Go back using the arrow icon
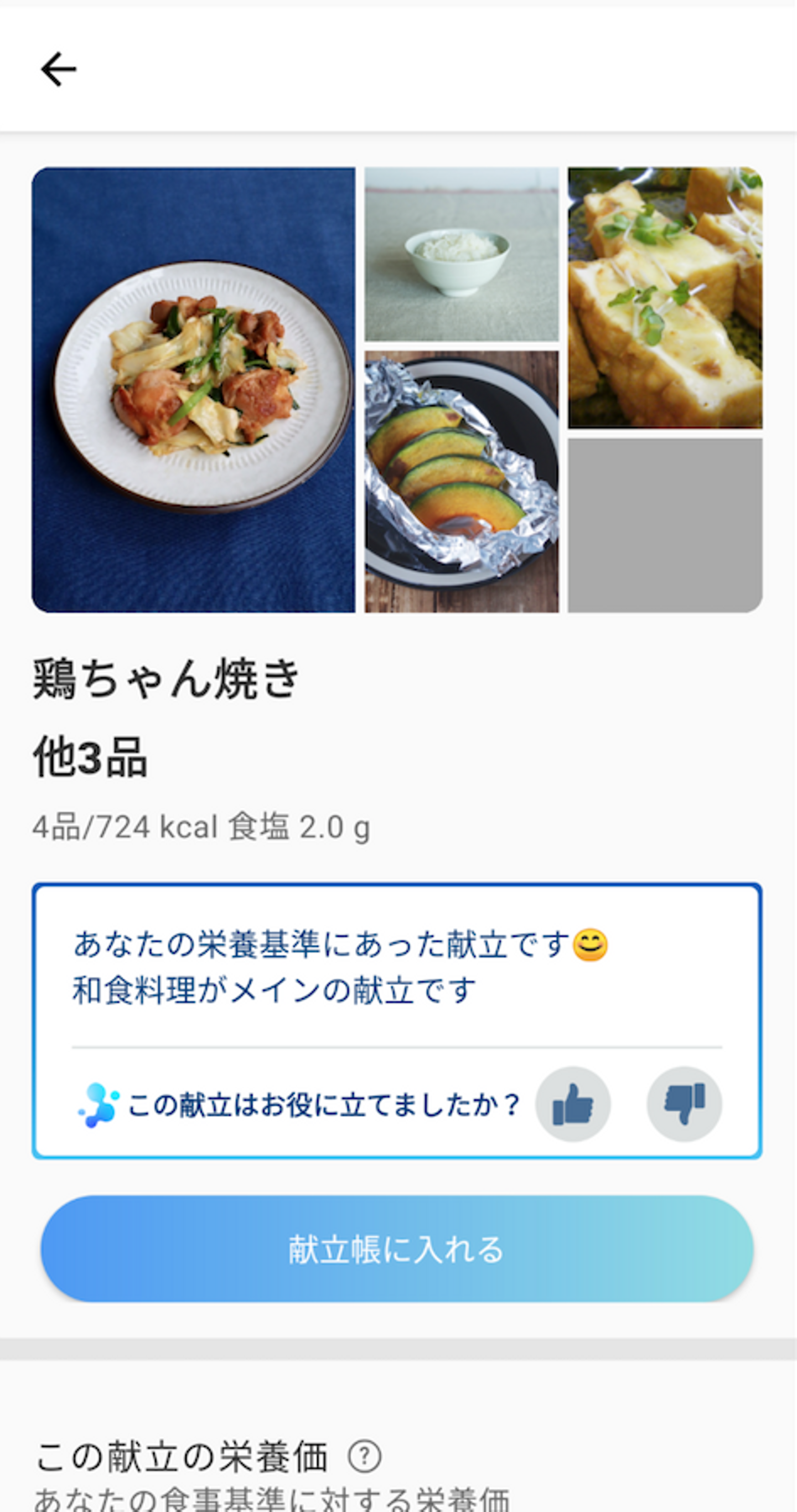 [x=58, y=69]
